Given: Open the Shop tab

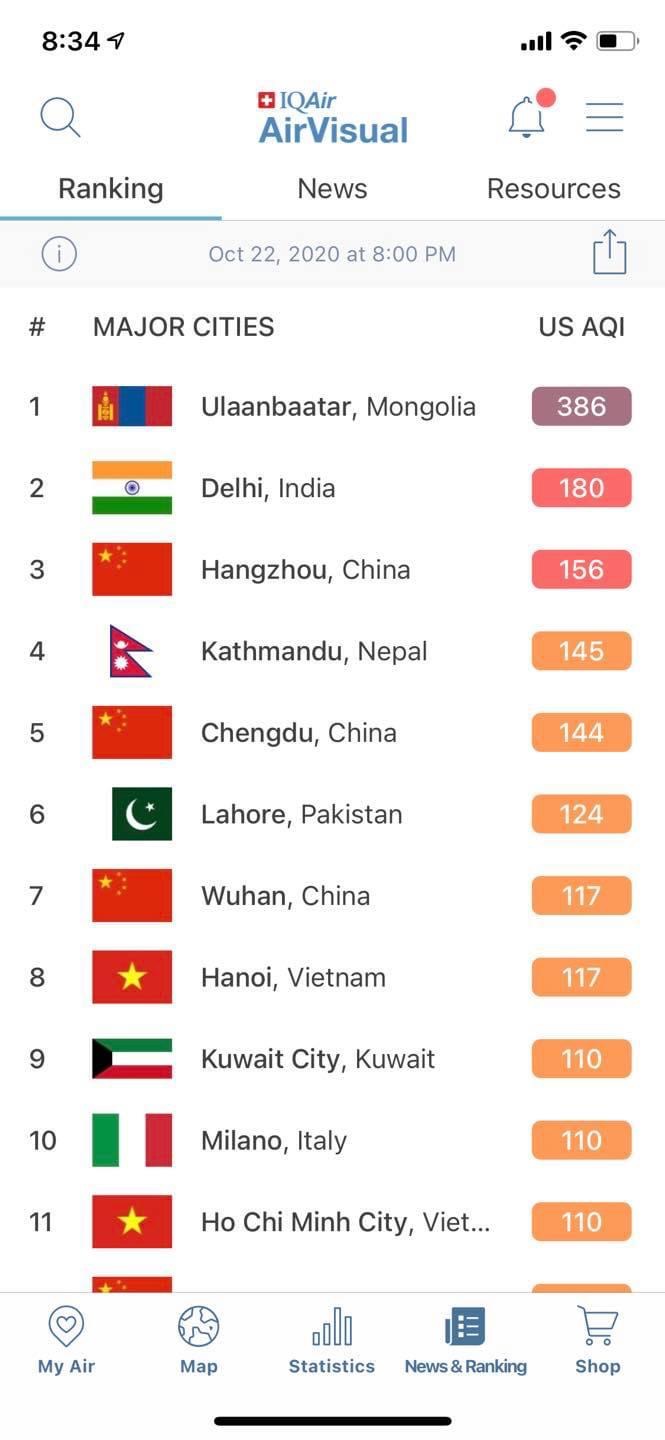Looking at the screenshot, I should point(597,1340).
